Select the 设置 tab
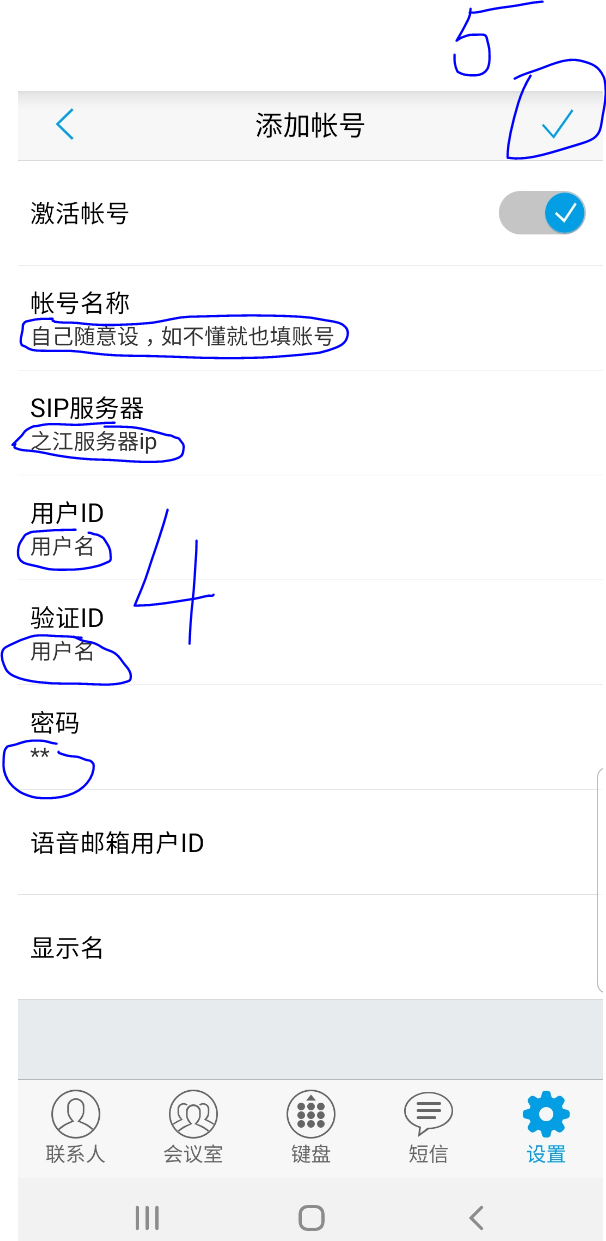This screenshot has width=606, height=1241. pyautogui.click(x=546, y=1128)
